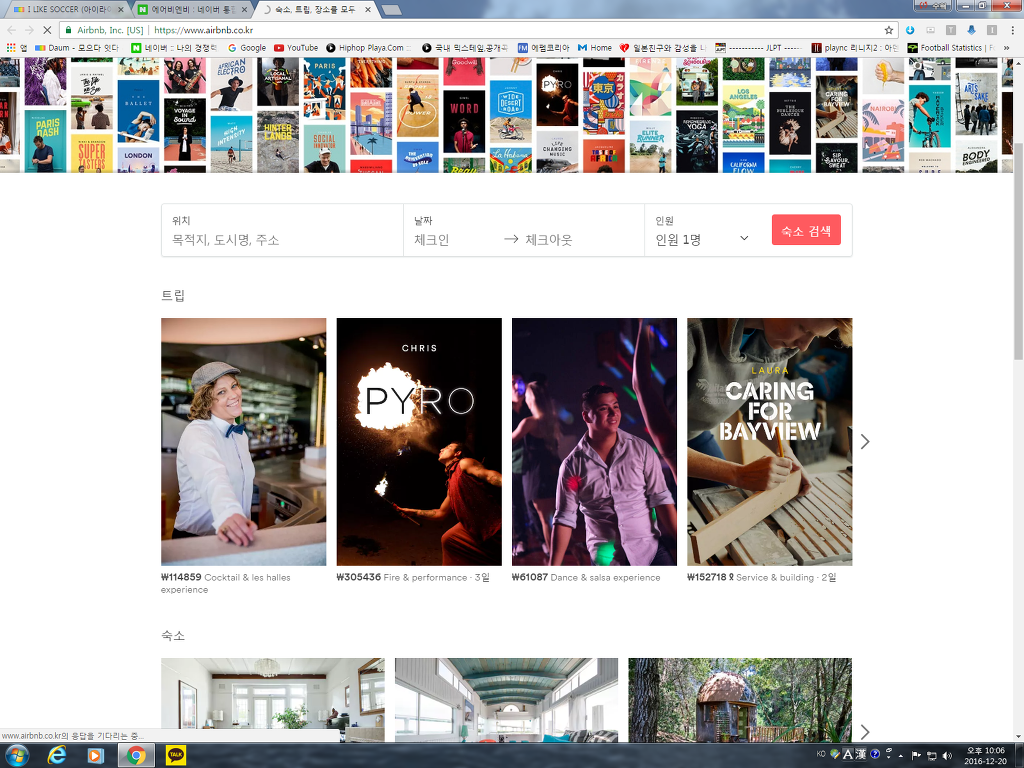Open Chrome's overflow menu
This screenshot has width=1024, height=768.
tap(1011, 30)
